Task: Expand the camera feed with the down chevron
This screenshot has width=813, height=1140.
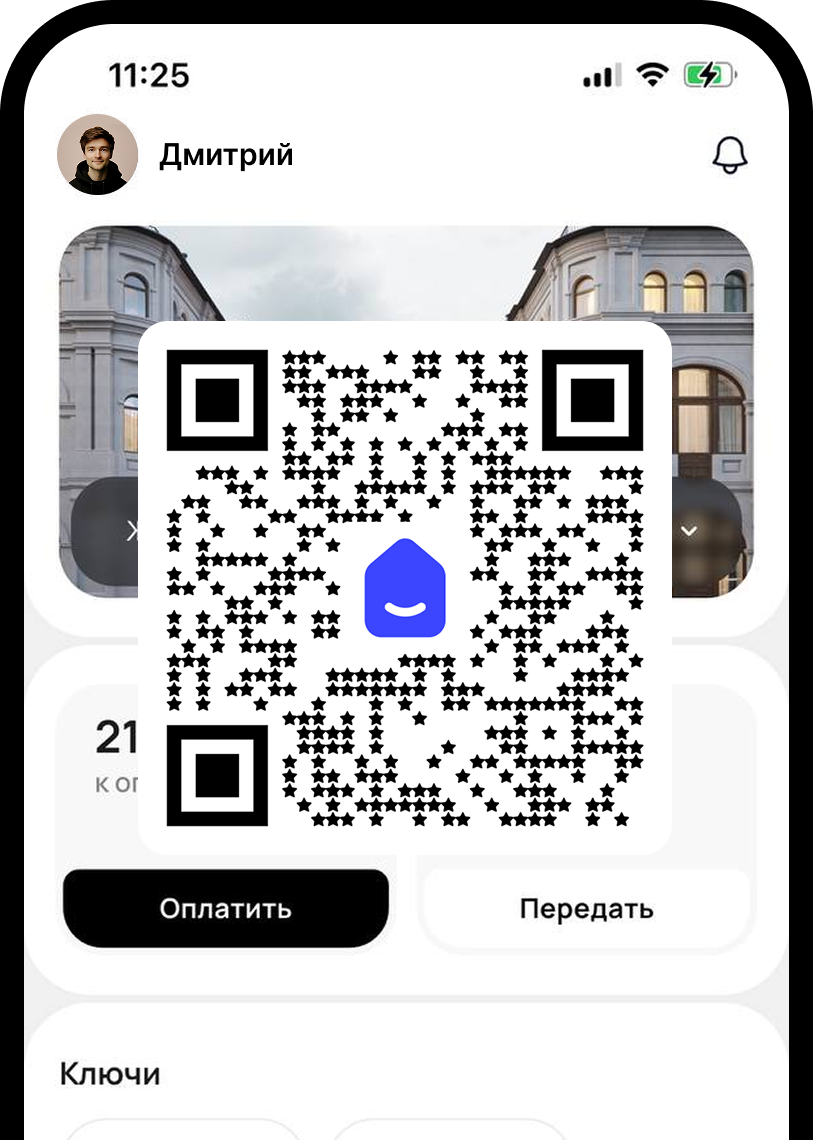Action: coord(688,531)
